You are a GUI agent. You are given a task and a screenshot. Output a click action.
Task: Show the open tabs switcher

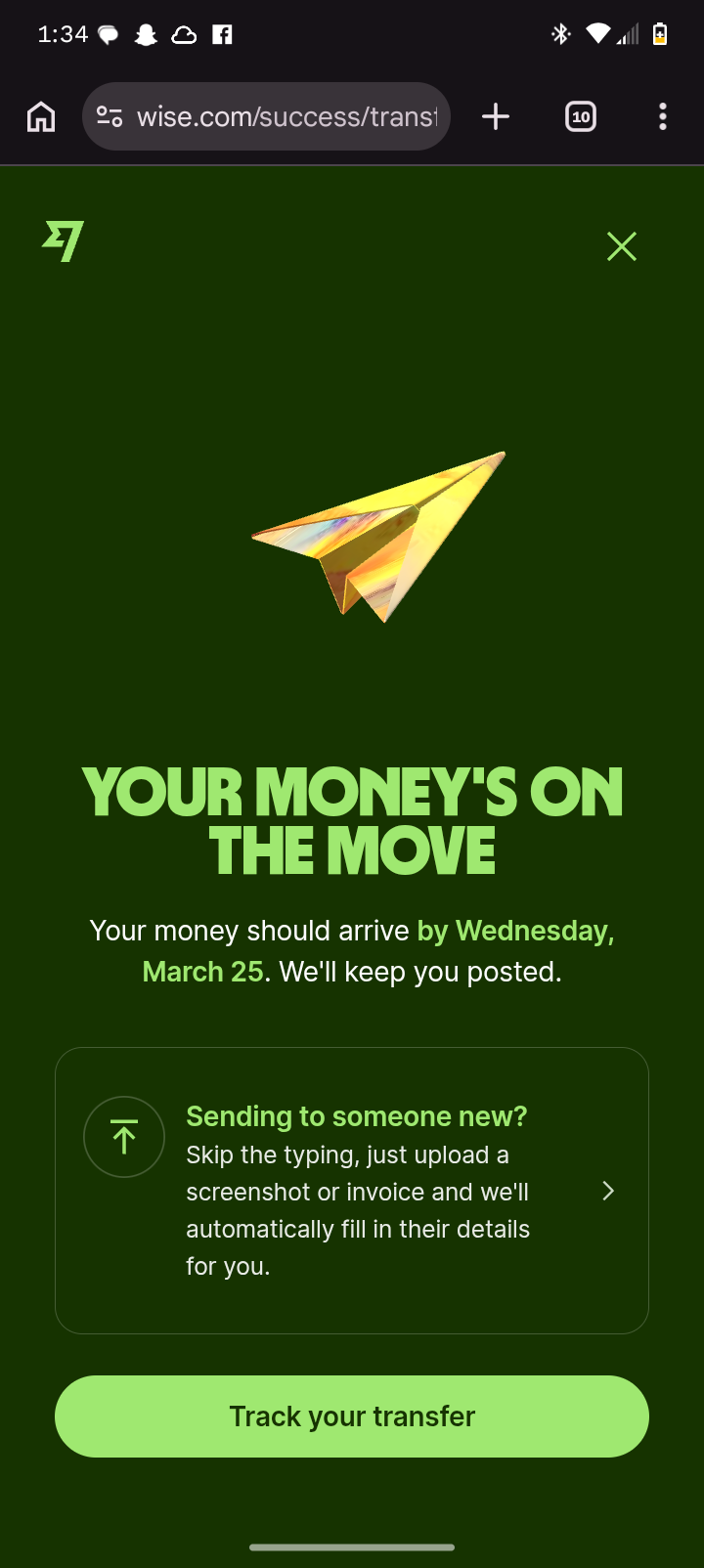point(581,117)
